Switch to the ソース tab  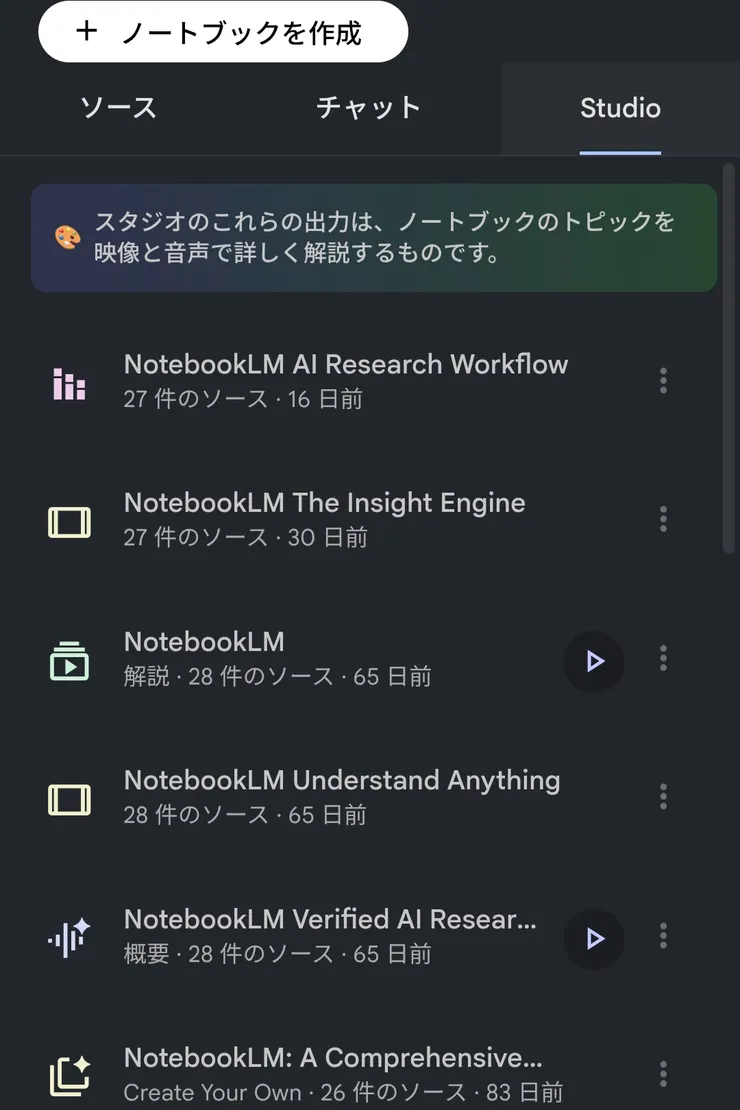(117, 109)
